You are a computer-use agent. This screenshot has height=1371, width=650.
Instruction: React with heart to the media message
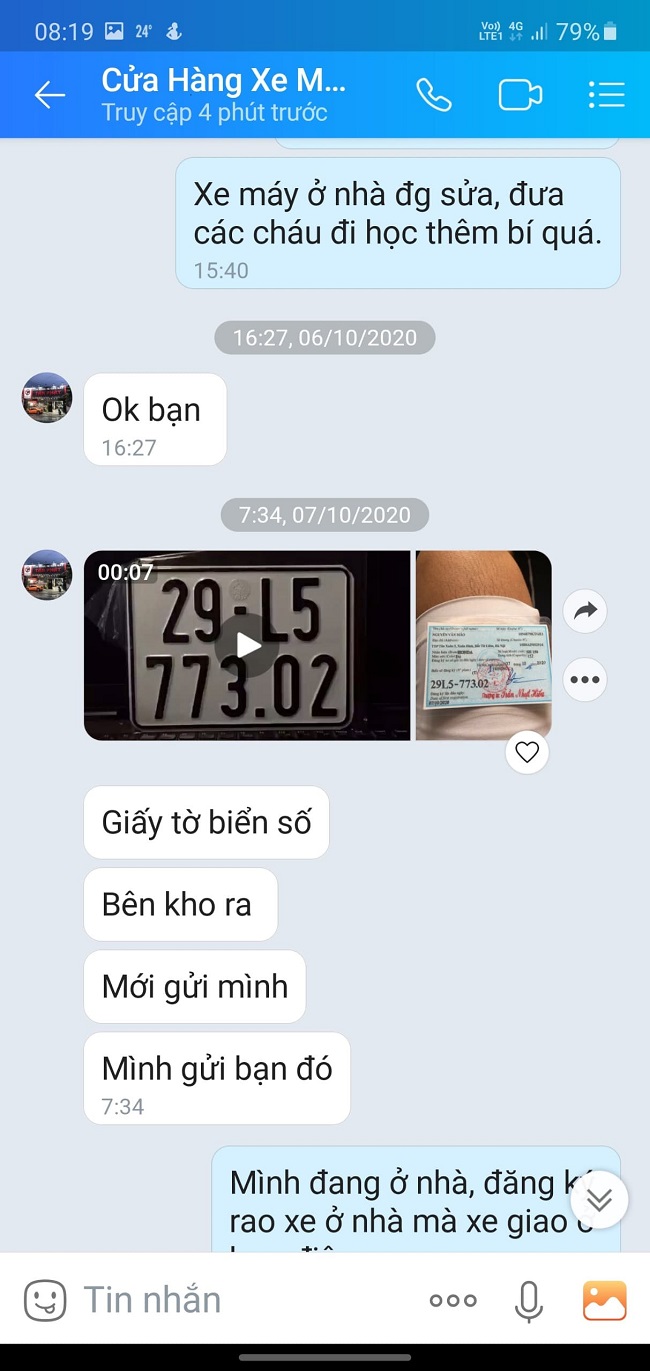527,752
